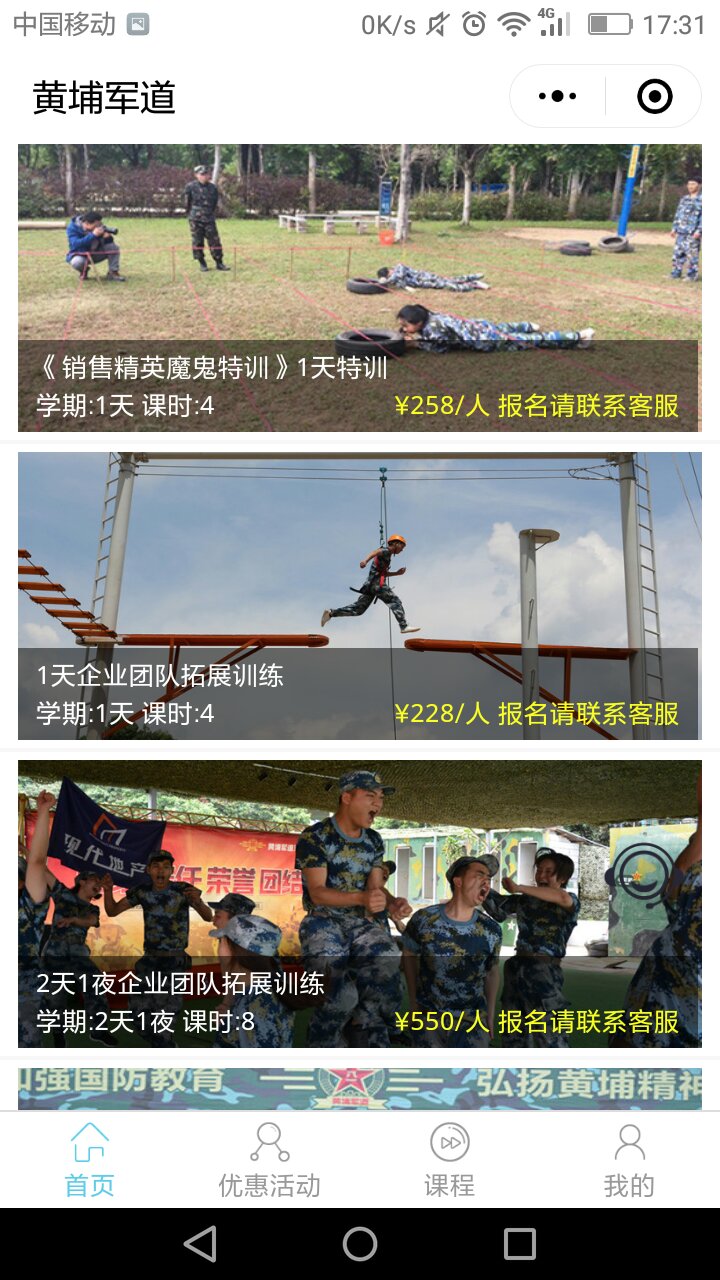Go to the 我的 tab
The image size is (720, 1280).
pos(629,1160)
